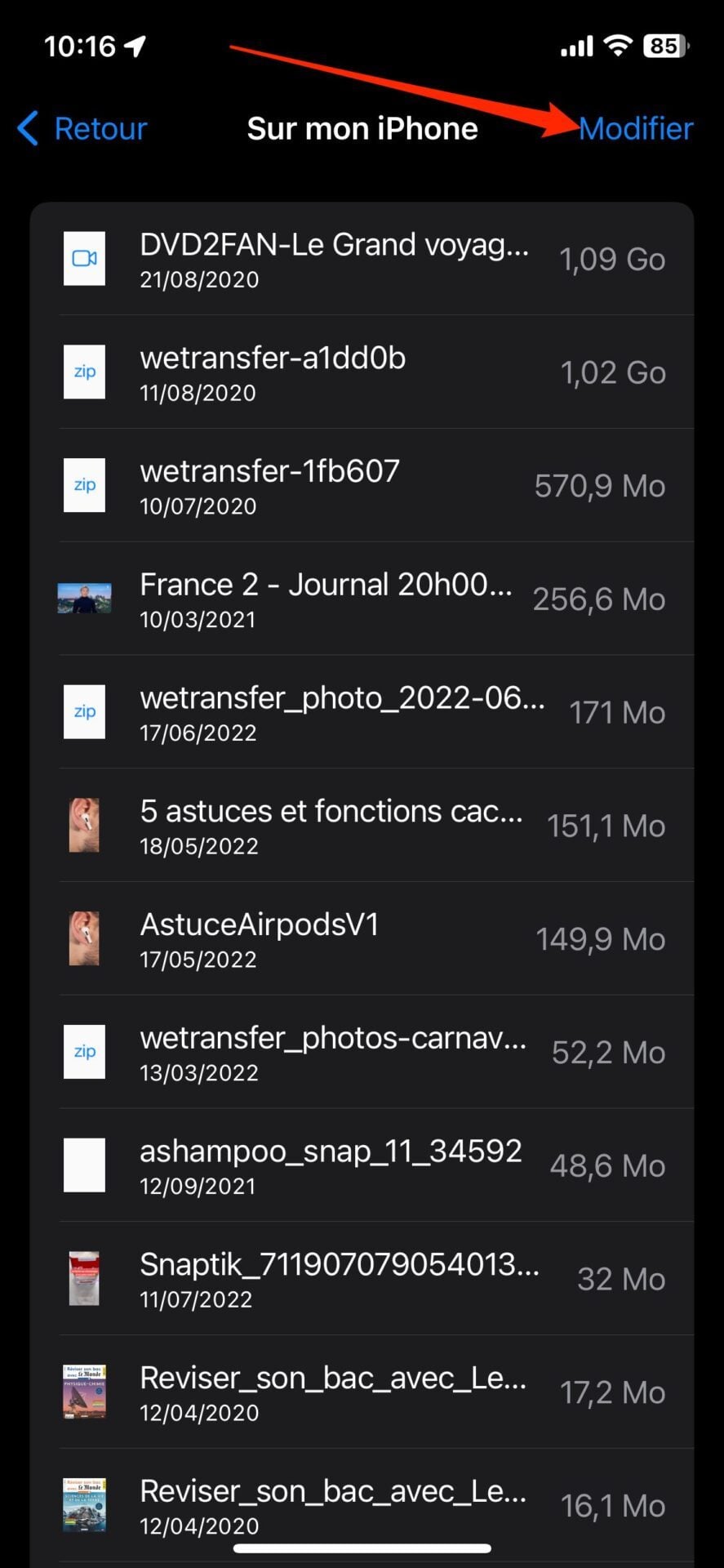
Task: Tap Modifier to edit the file list
Action: tap(636, 129)
